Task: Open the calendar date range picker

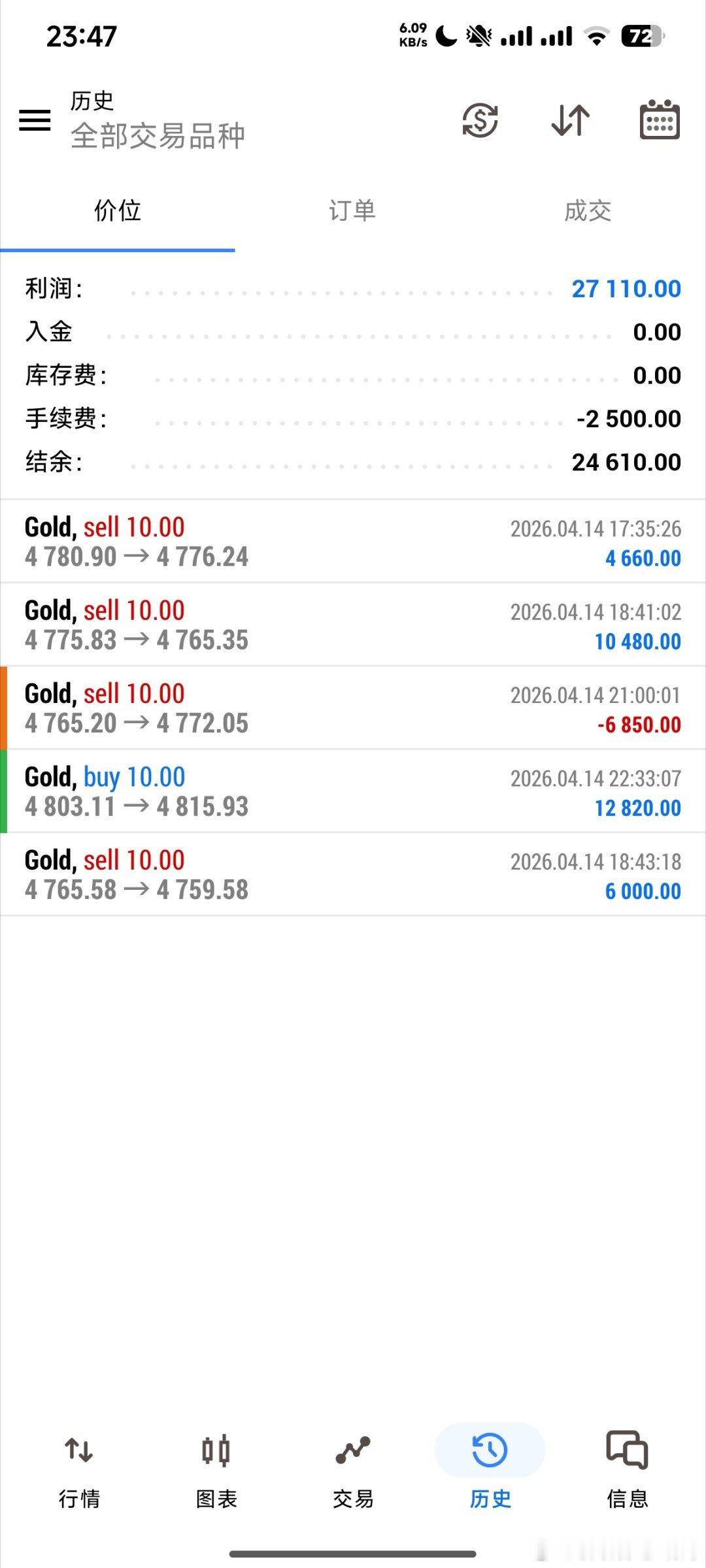Action: [660, 121]
